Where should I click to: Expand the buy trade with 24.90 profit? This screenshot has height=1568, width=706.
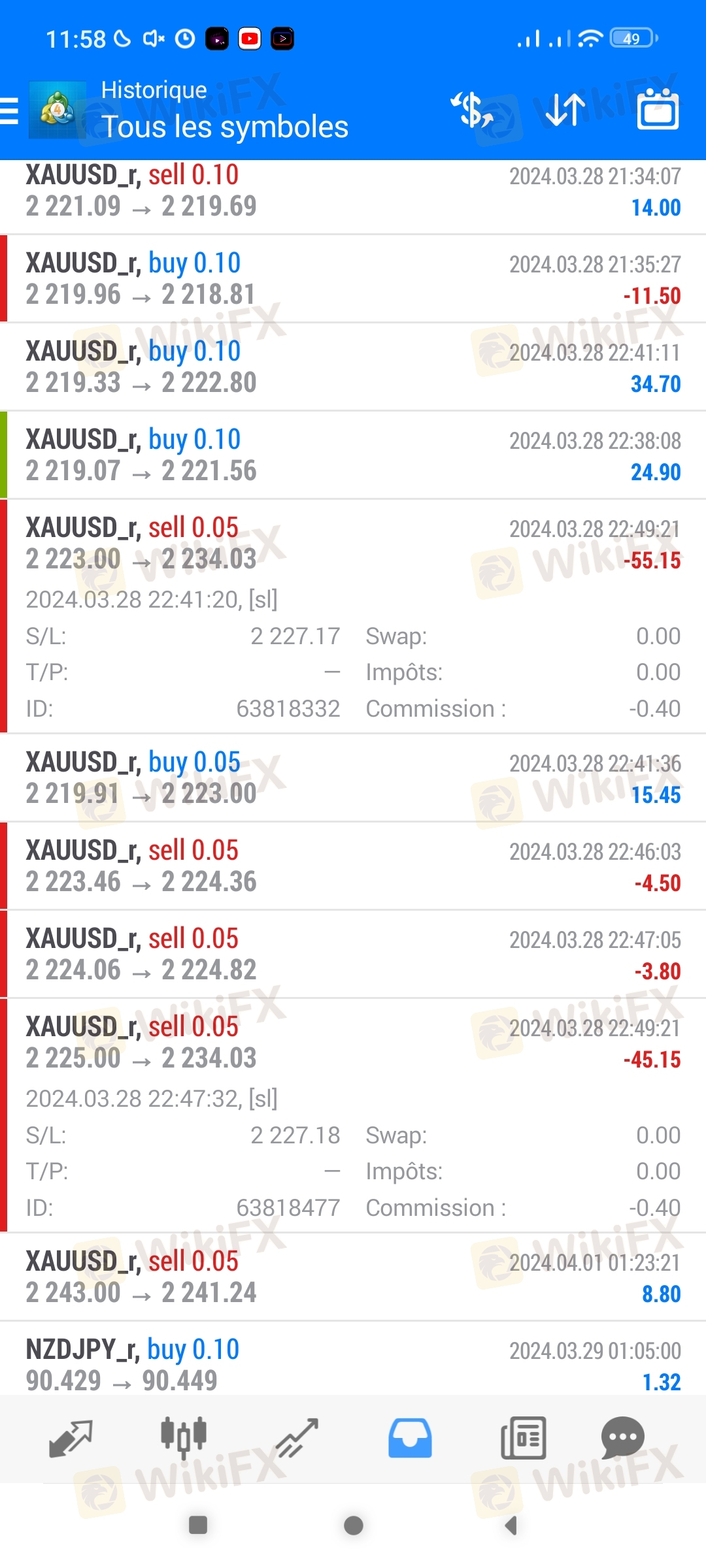(353, 455)
